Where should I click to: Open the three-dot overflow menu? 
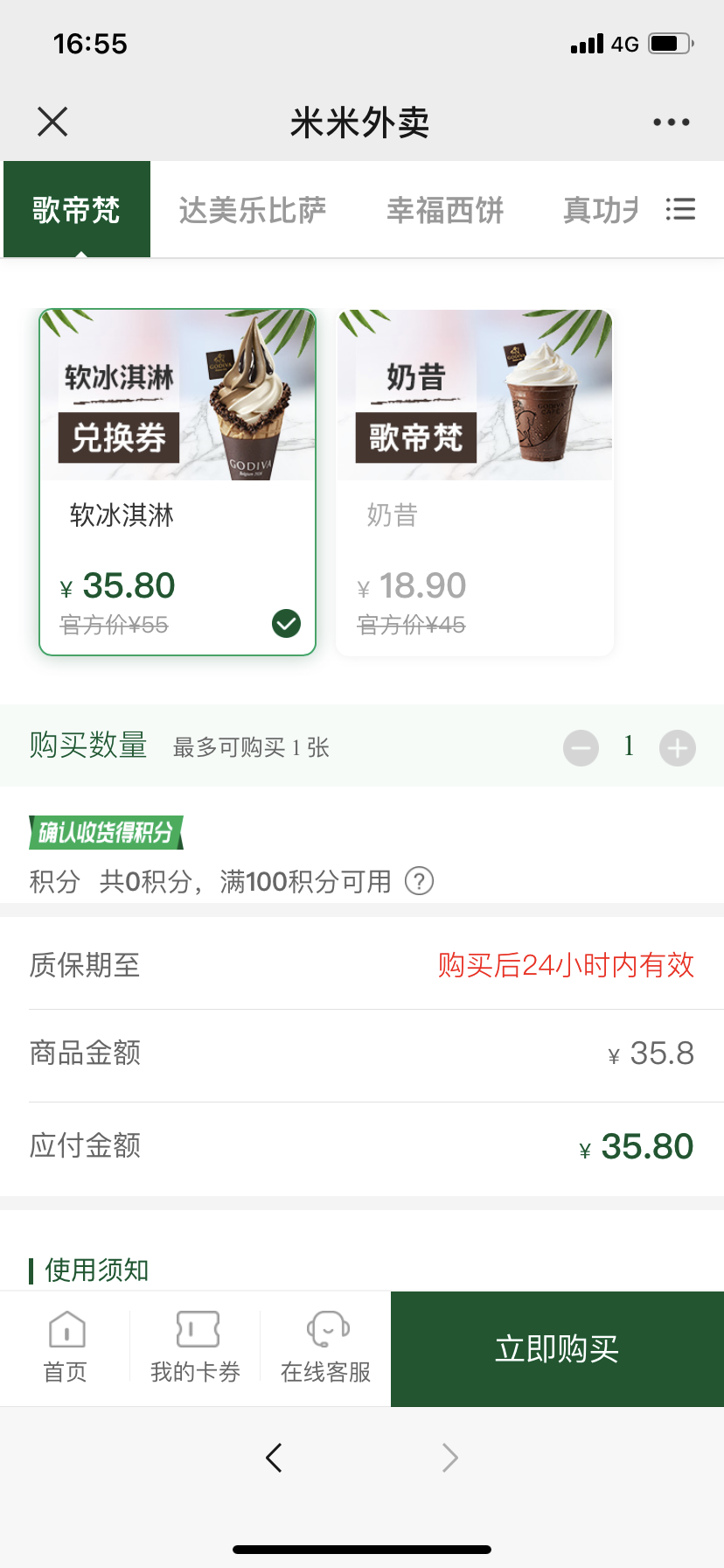click(x=671, y=122)
